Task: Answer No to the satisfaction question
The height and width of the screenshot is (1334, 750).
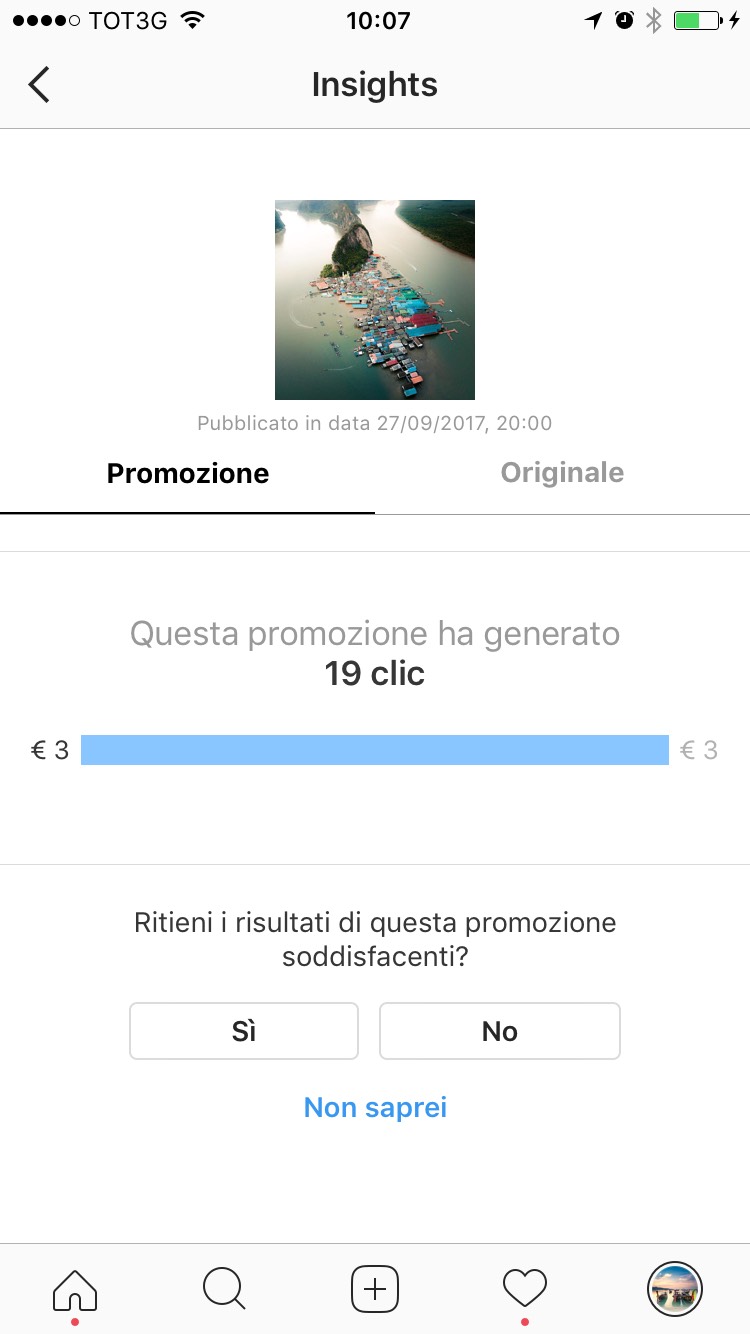Action: (500, 1031)
